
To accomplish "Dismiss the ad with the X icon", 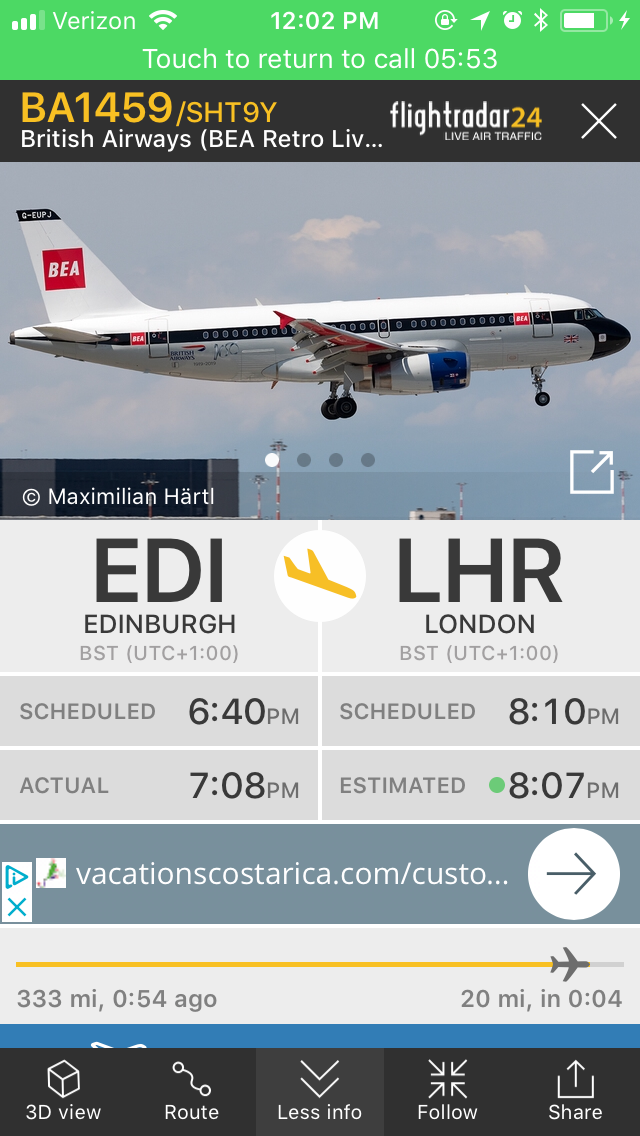I will point(16,907).
